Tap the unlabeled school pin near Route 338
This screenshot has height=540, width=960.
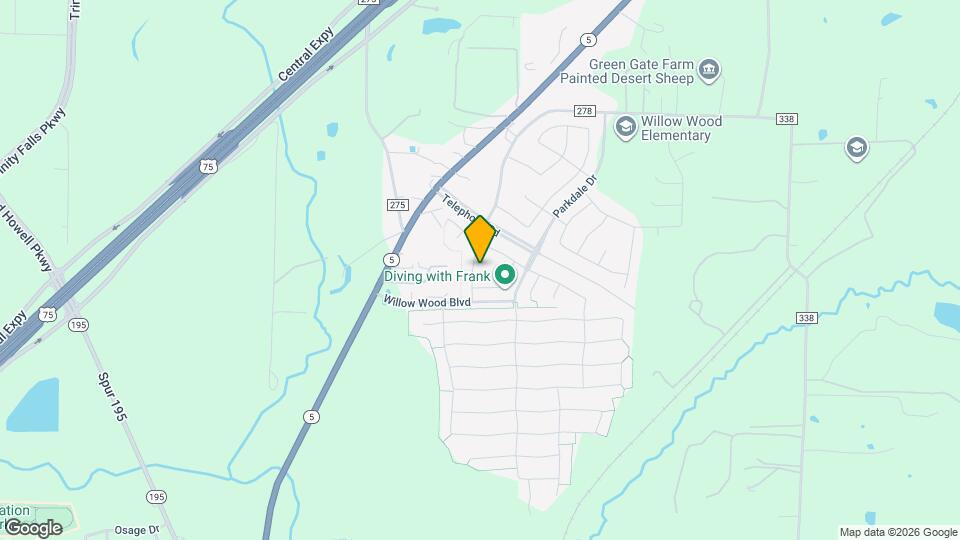point(855,149)
